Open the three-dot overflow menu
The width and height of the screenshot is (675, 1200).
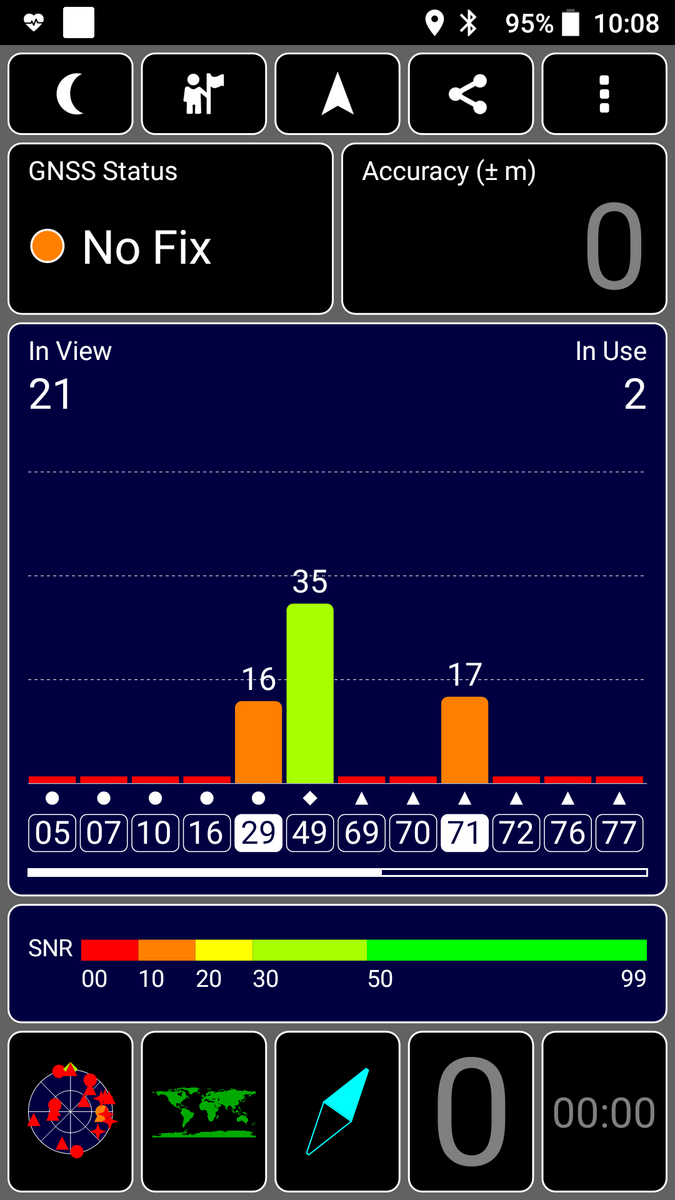(x=604, y=94)
